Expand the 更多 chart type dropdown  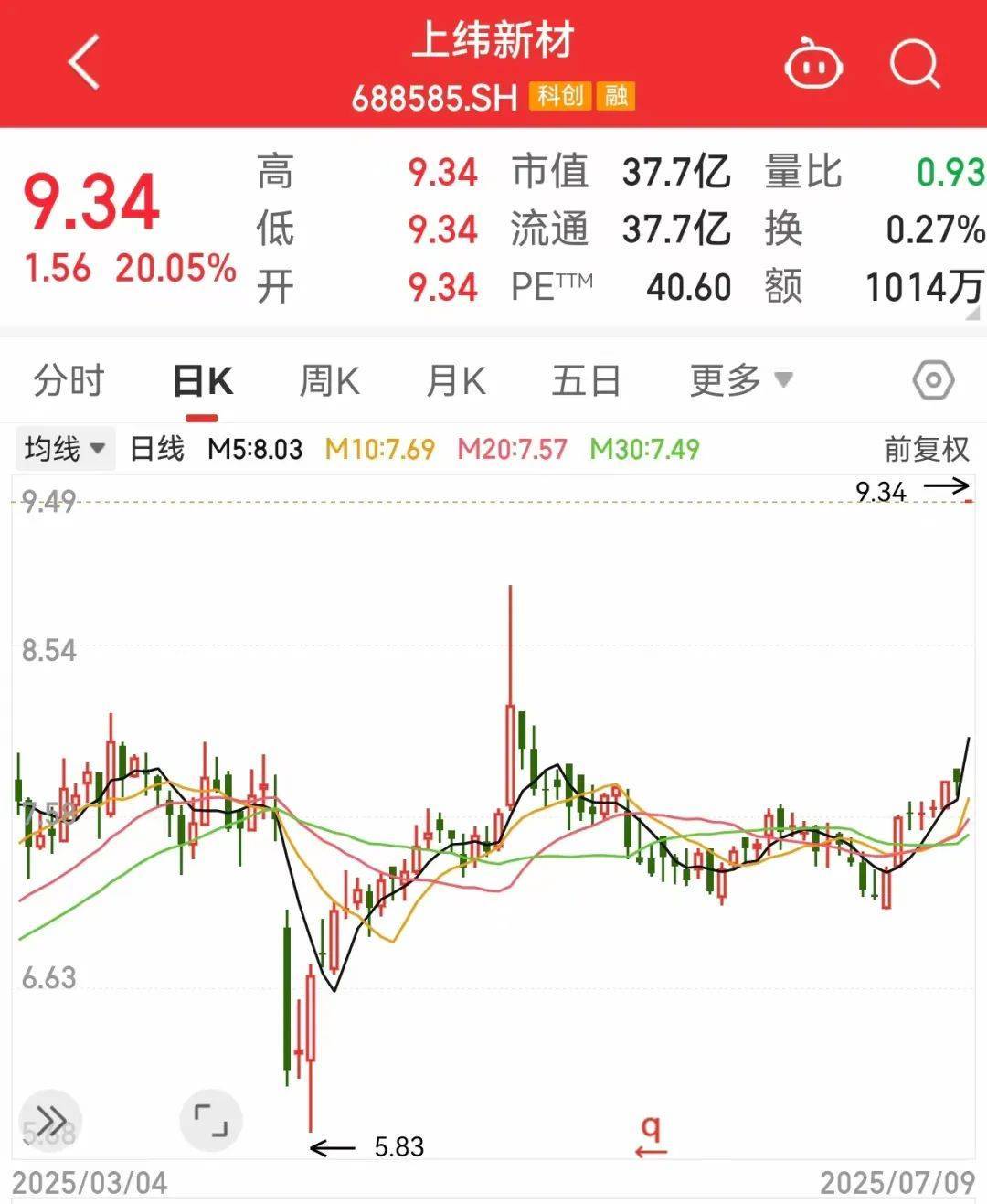pyautogui.click(x=736, y=379)
